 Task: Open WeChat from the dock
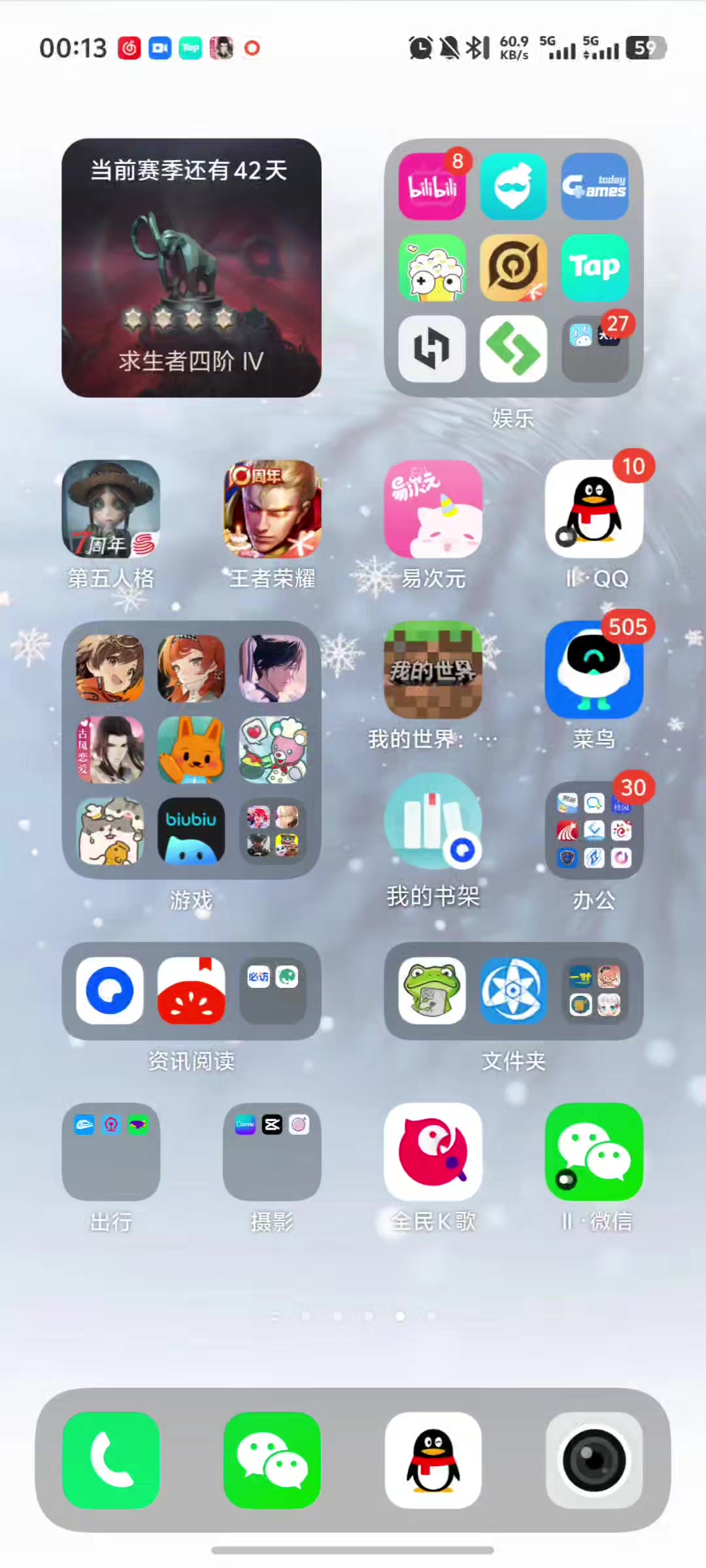point(272,1460)
